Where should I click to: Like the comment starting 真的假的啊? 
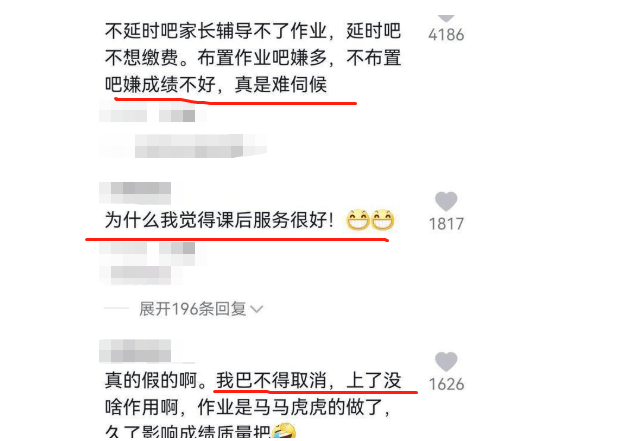[x=446, y=362]
